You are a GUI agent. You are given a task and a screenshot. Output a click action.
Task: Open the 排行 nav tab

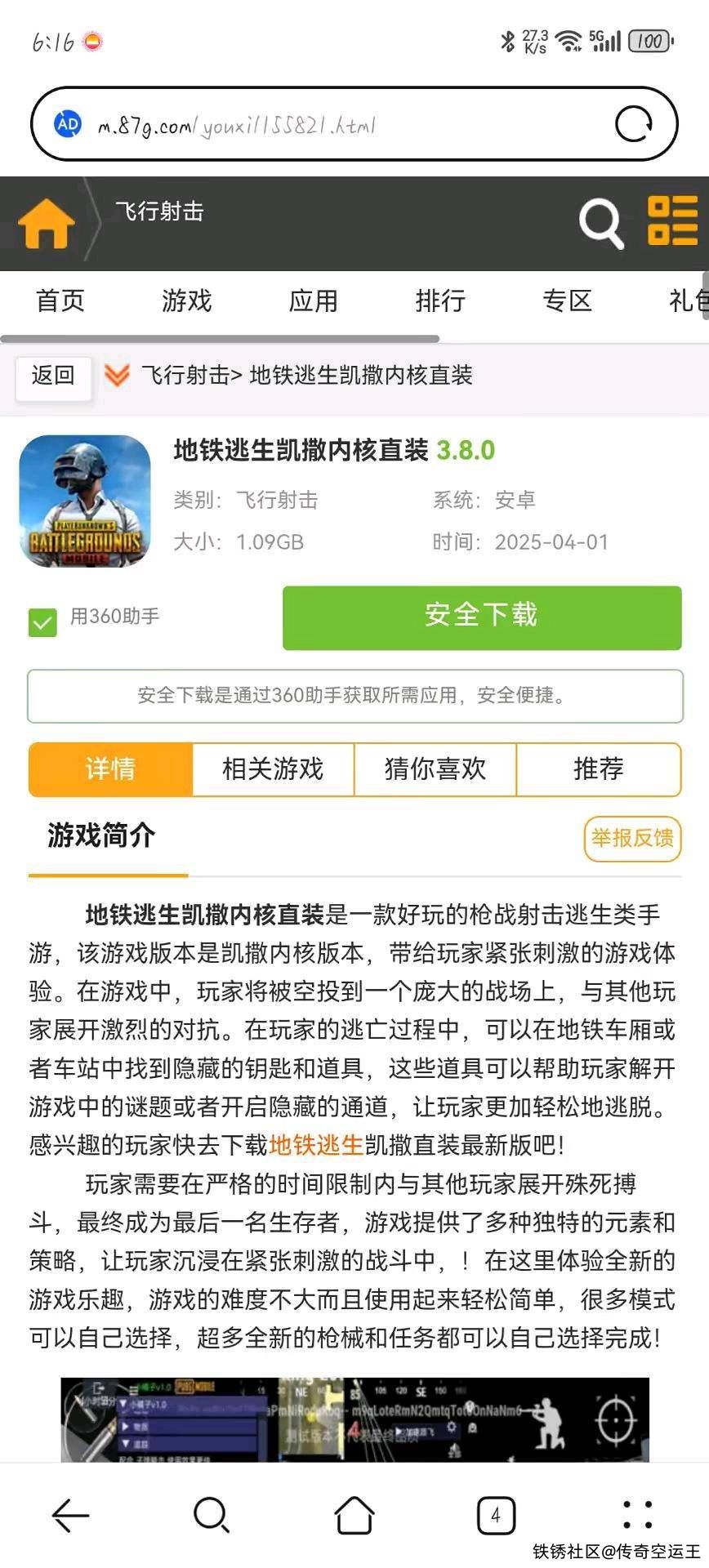440,301
